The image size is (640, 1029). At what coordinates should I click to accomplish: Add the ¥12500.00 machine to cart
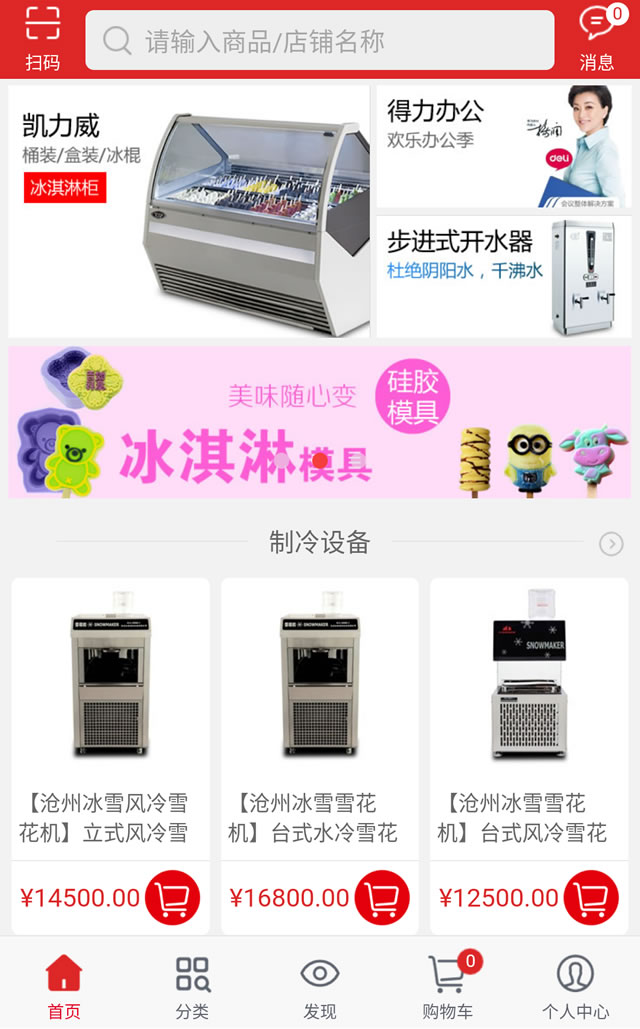click(x=591, y=898)
